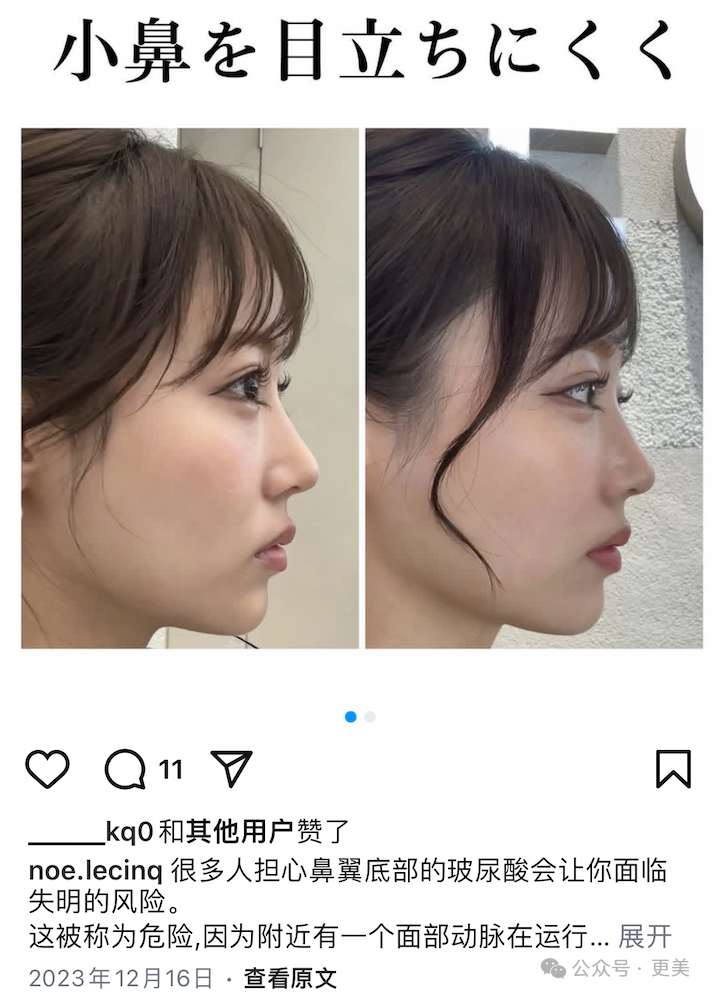Open noe.lecinq profile from caption
The height and width of the screenshot is (996, 712).
pyautogui.click(x=96, y=870)
